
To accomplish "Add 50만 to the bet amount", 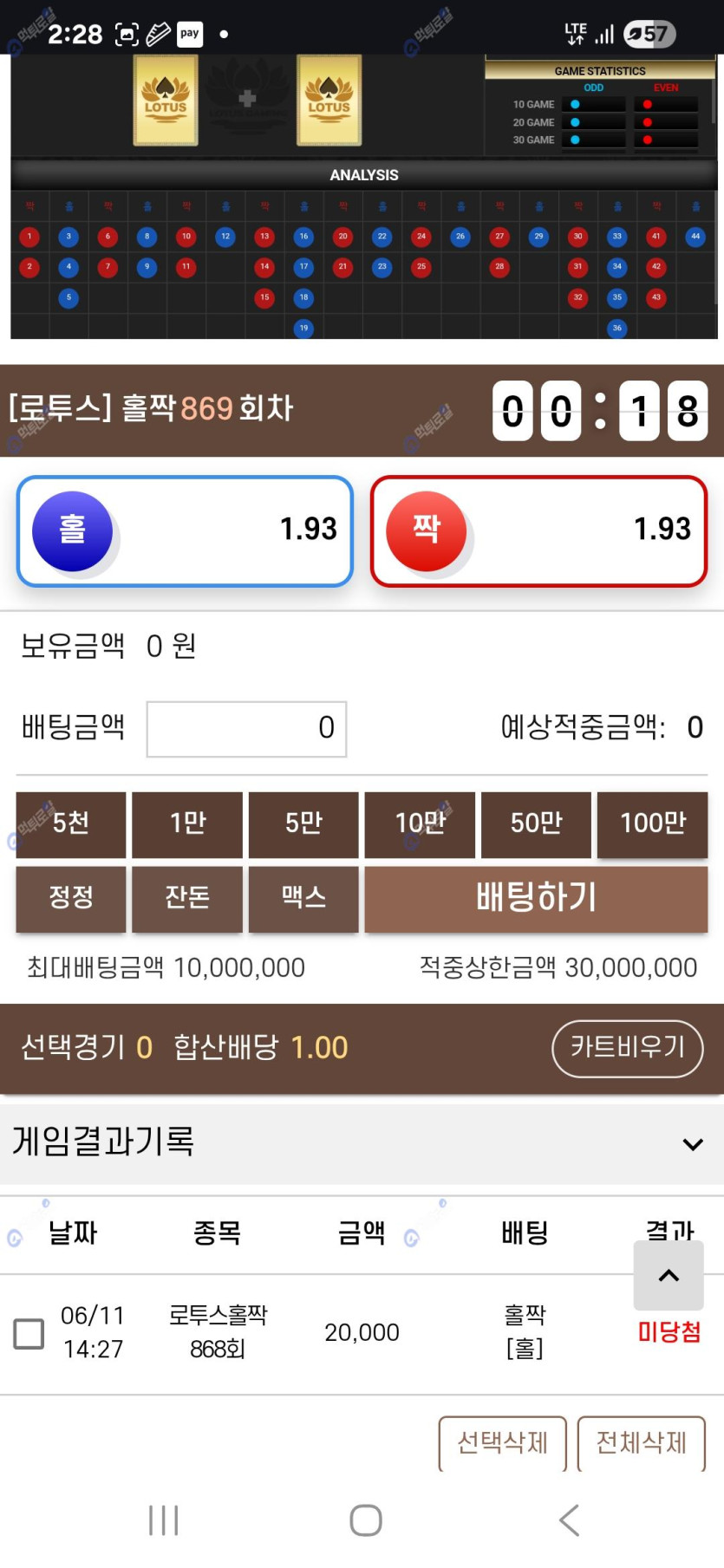I will tap(536, 823).
